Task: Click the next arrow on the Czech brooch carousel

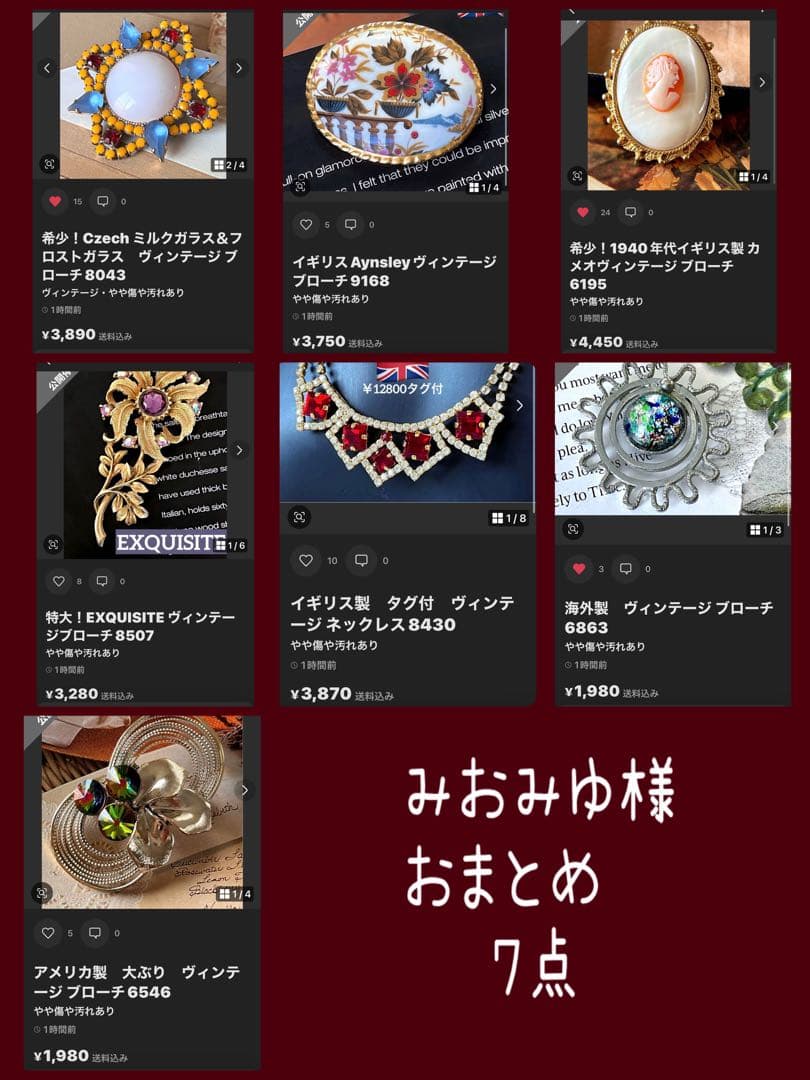Action: [x=239, y=67]
